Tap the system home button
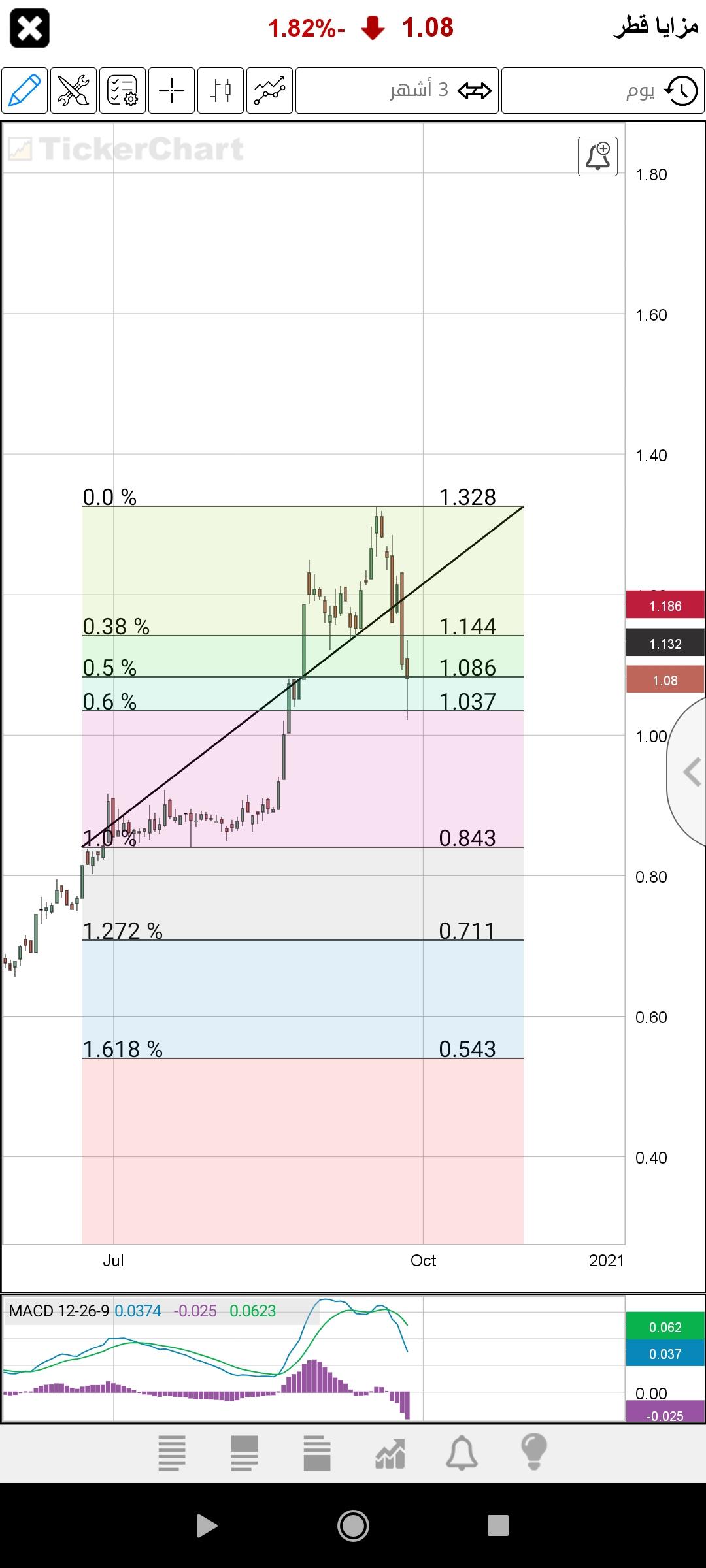This screenshot has height=1568, width=706. click(x=353, y=1526)
